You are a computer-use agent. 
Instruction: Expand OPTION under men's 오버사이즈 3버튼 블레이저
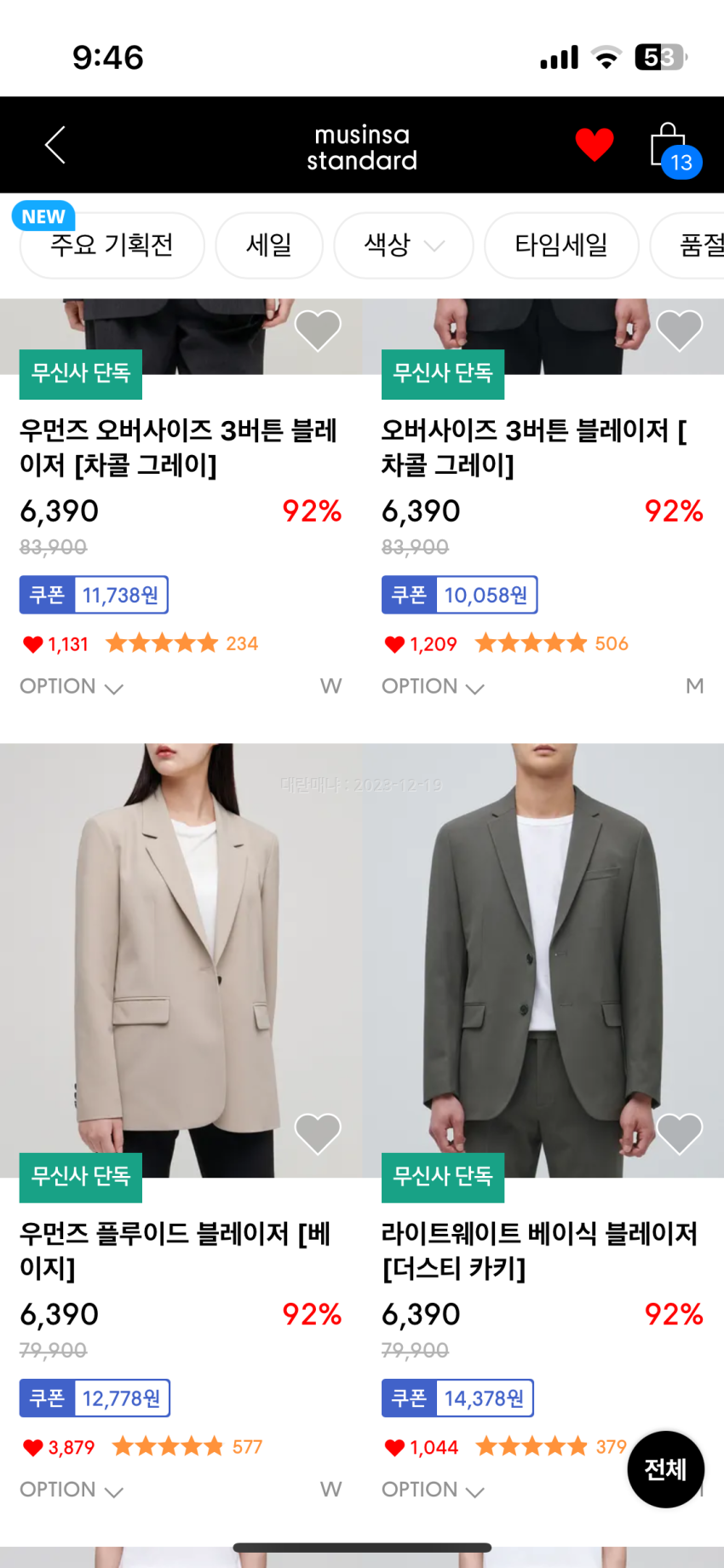(433, 687)
